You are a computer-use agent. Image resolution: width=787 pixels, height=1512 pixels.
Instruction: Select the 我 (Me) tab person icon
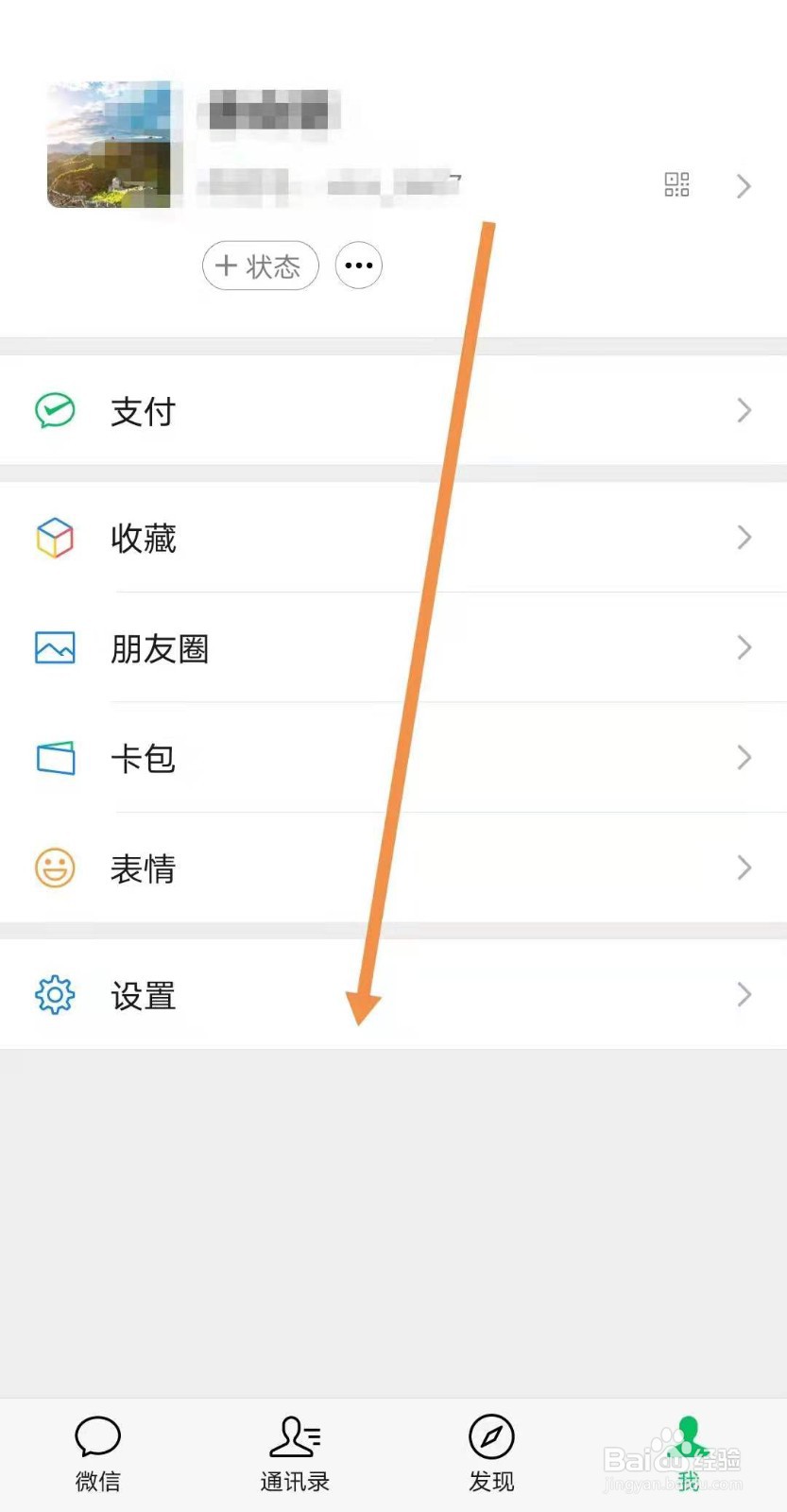687,1439
